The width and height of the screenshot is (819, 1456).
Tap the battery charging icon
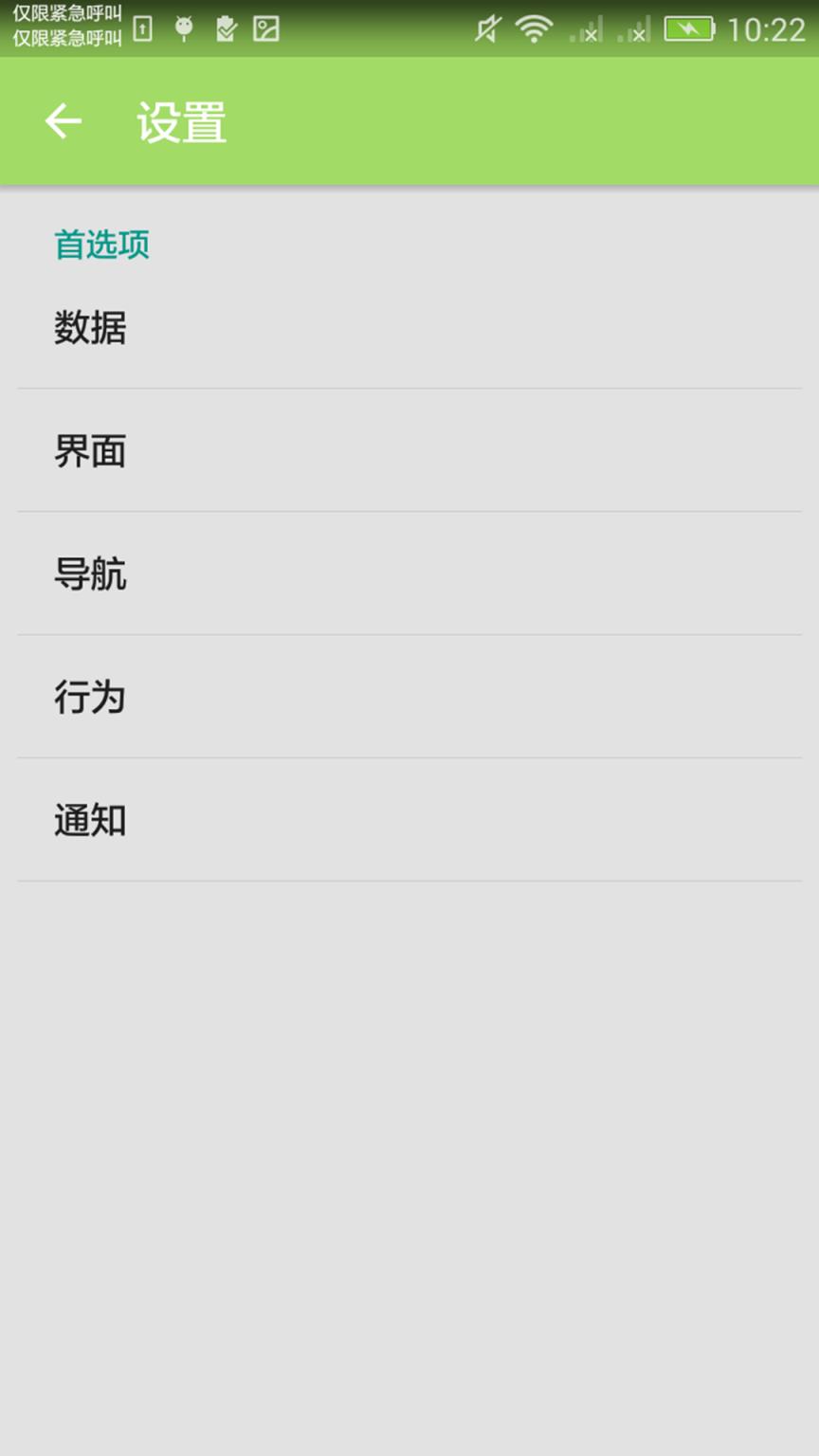tap(690, 29)
